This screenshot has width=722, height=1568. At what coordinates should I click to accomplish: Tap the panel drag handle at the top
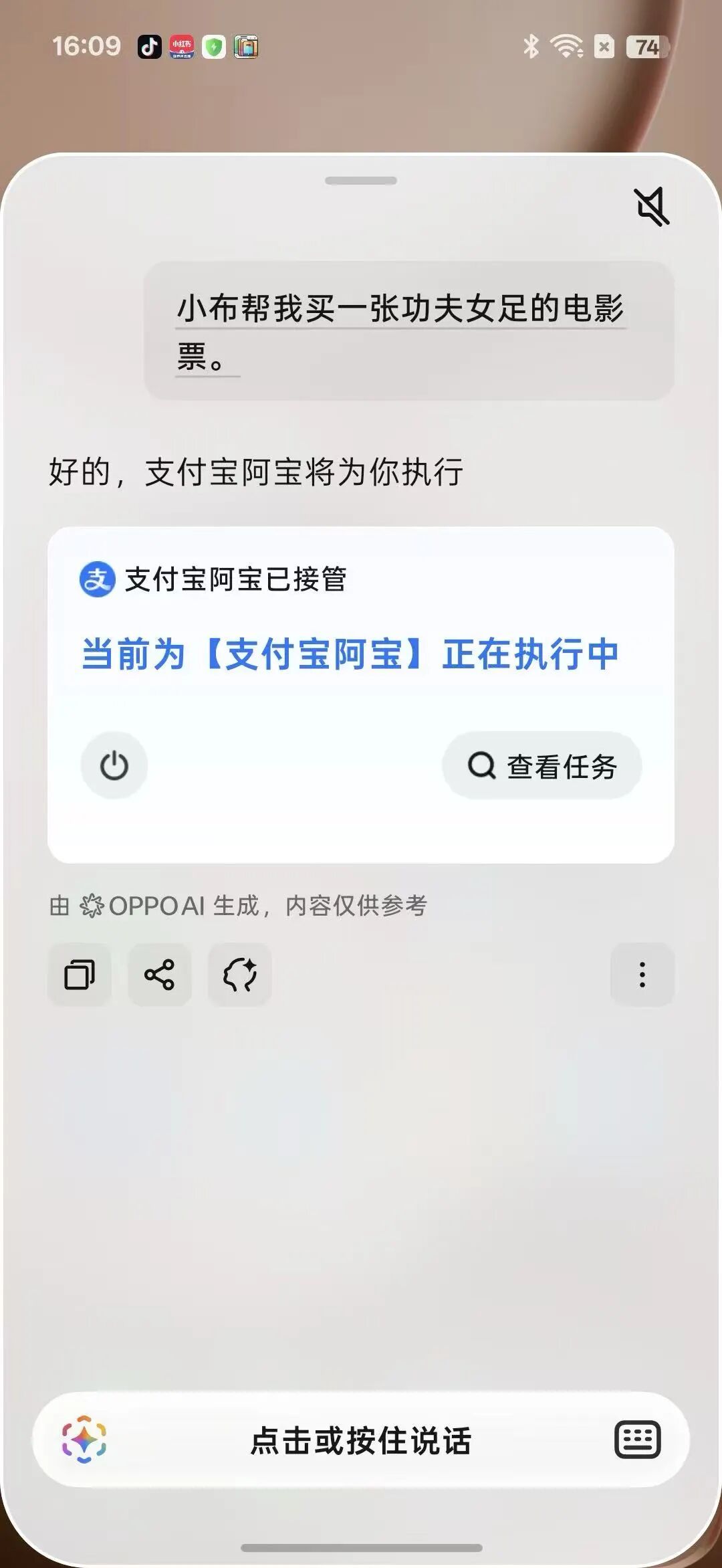click(361, 181)
